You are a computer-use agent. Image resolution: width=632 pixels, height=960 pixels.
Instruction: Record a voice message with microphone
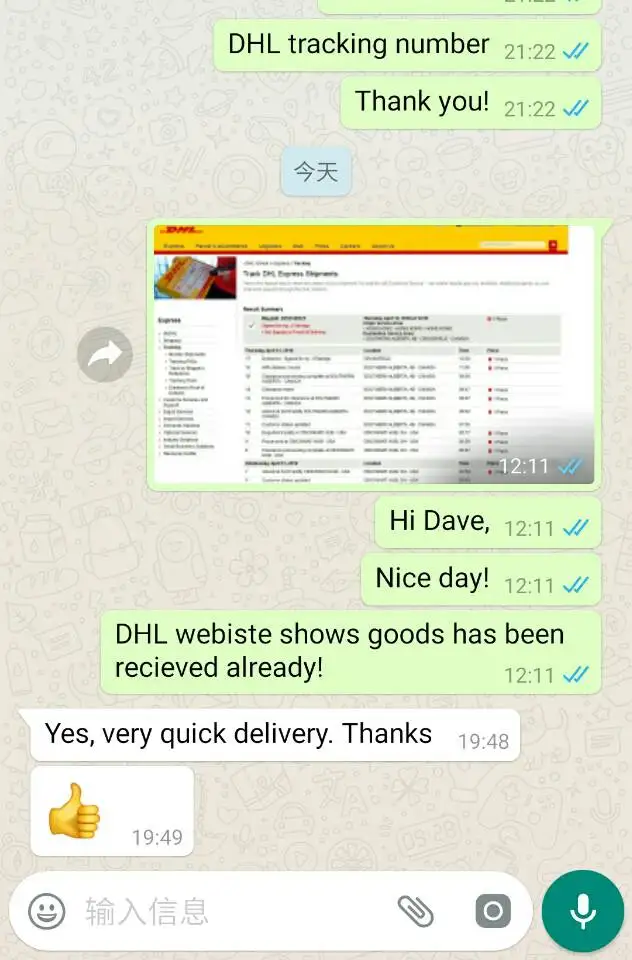[x=582, y=911]
